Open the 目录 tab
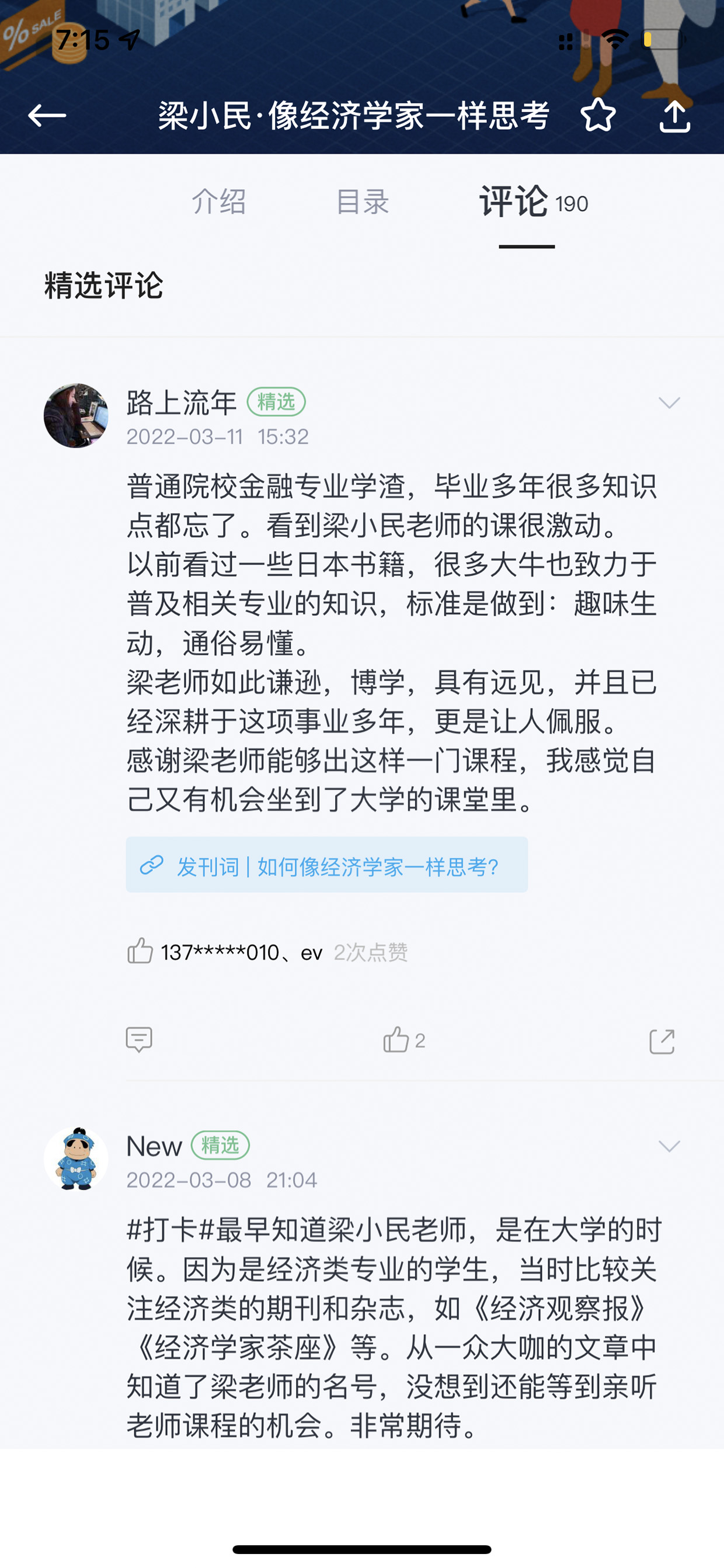Viewport: 724px width, 1568px height. (x=363, y=202)
